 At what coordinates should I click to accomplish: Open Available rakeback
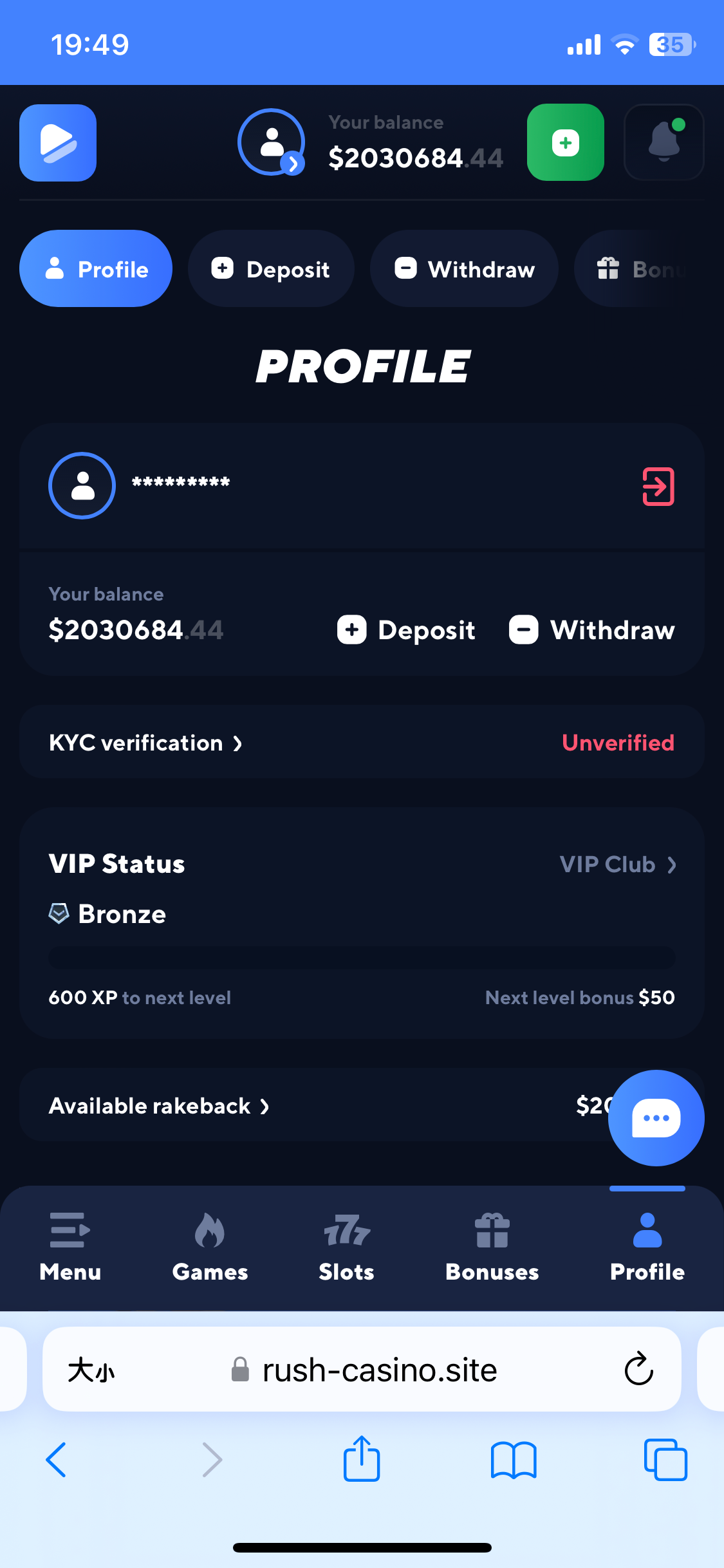pos(159,1106)
